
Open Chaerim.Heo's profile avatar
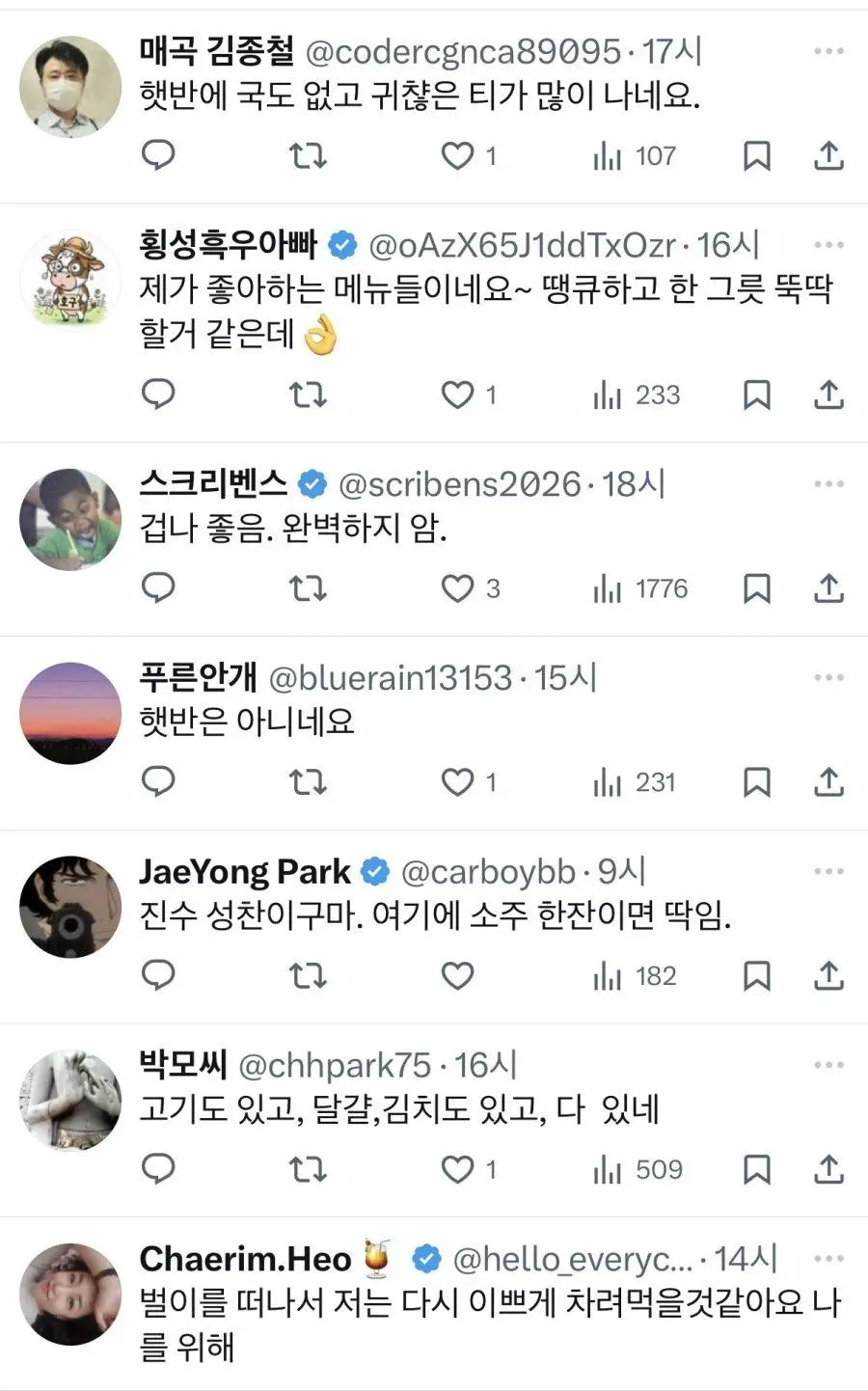[70, 1295]
